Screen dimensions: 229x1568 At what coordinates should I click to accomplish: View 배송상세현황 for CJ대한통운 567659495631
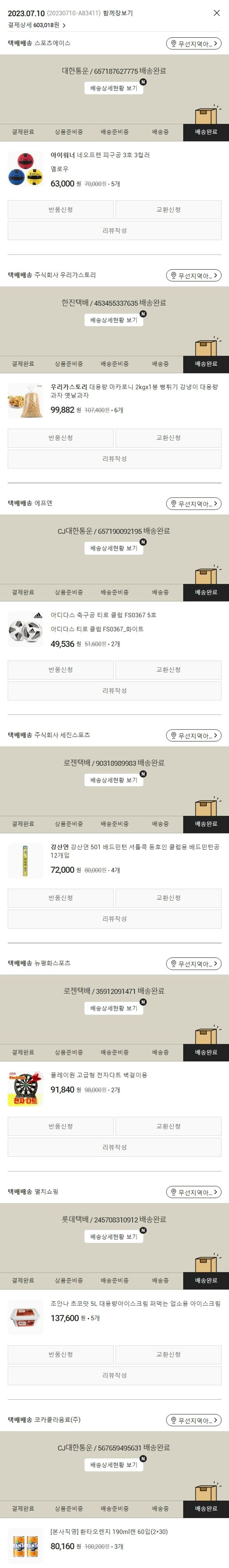pyautogui.click(x=114, y=1465)
